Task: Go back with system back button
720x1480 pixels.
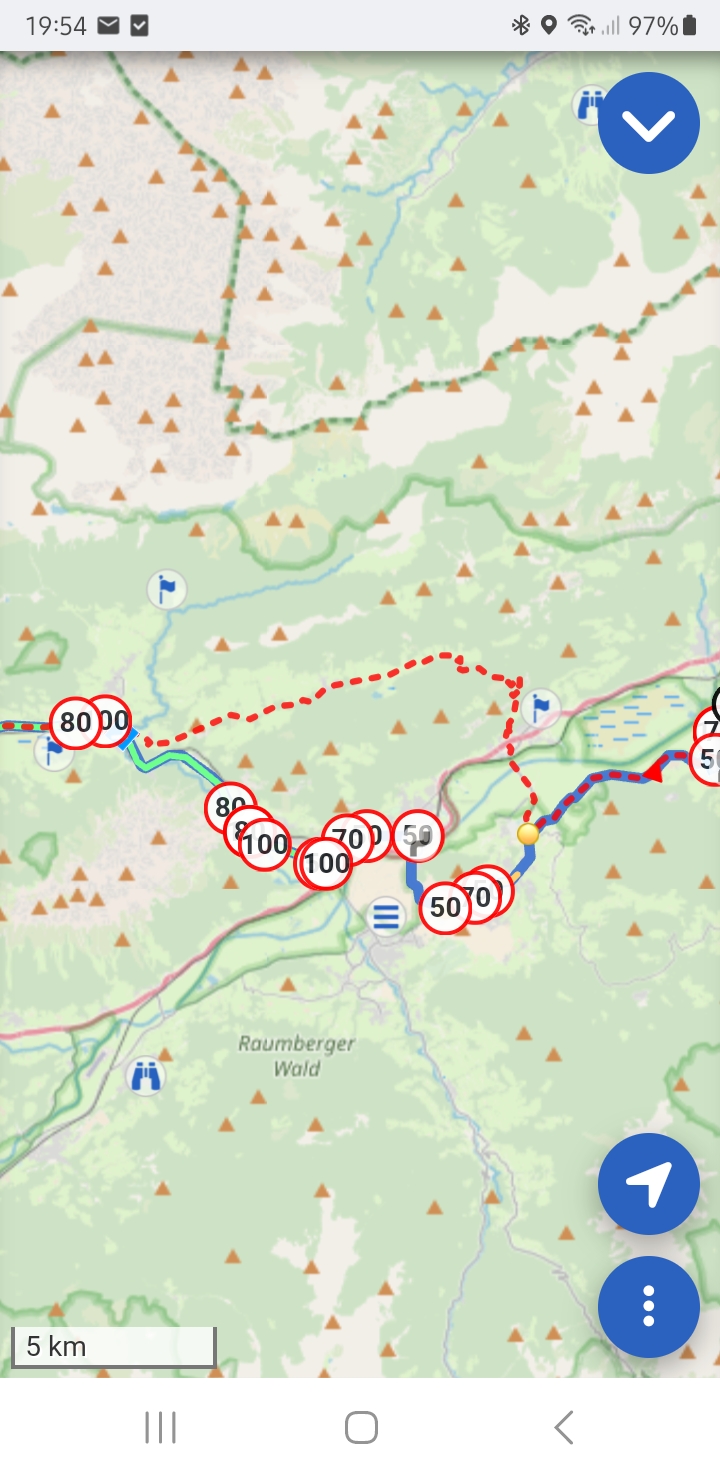Action: click(x=564, y=1428)
